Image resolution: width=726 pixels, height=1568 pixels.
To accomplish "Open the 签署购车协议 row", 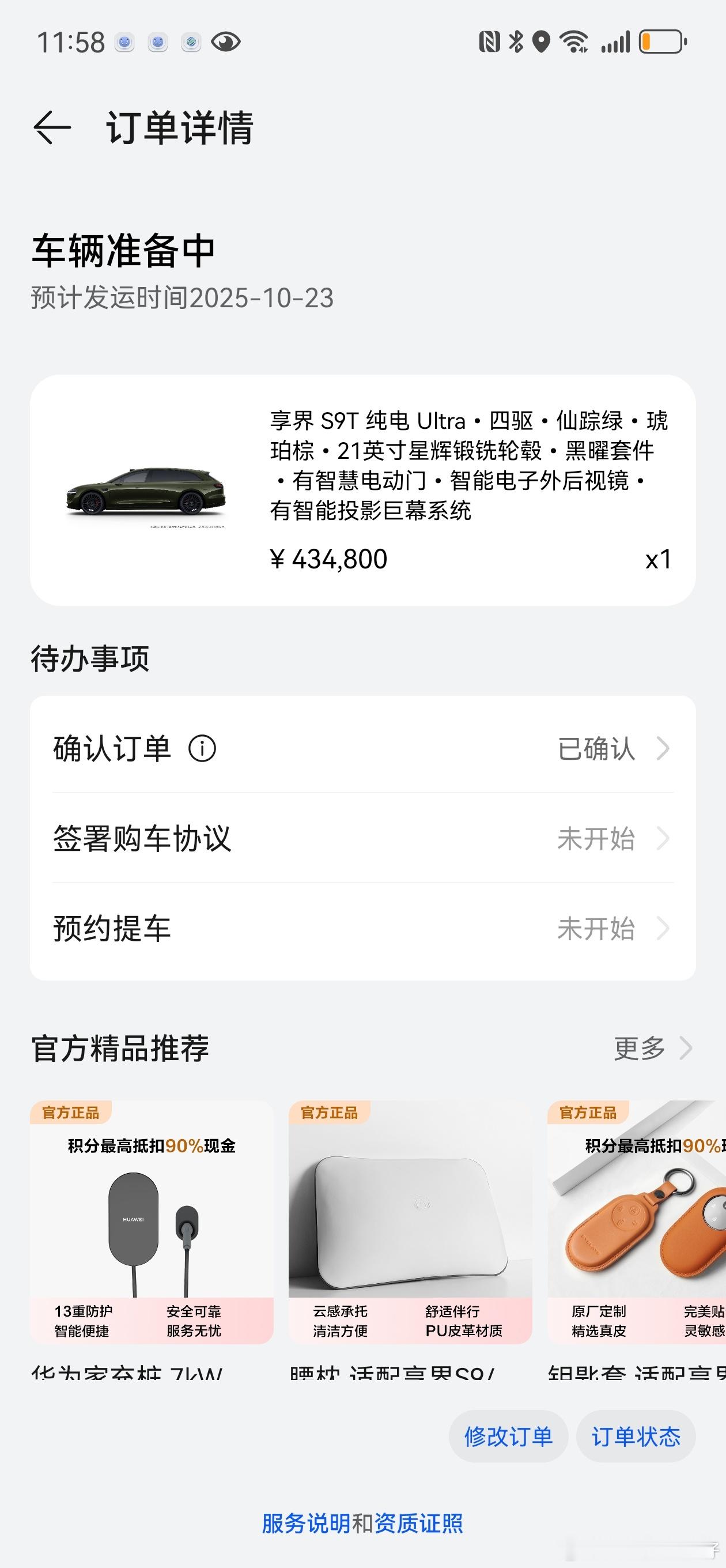I will (x=362, y=838).
